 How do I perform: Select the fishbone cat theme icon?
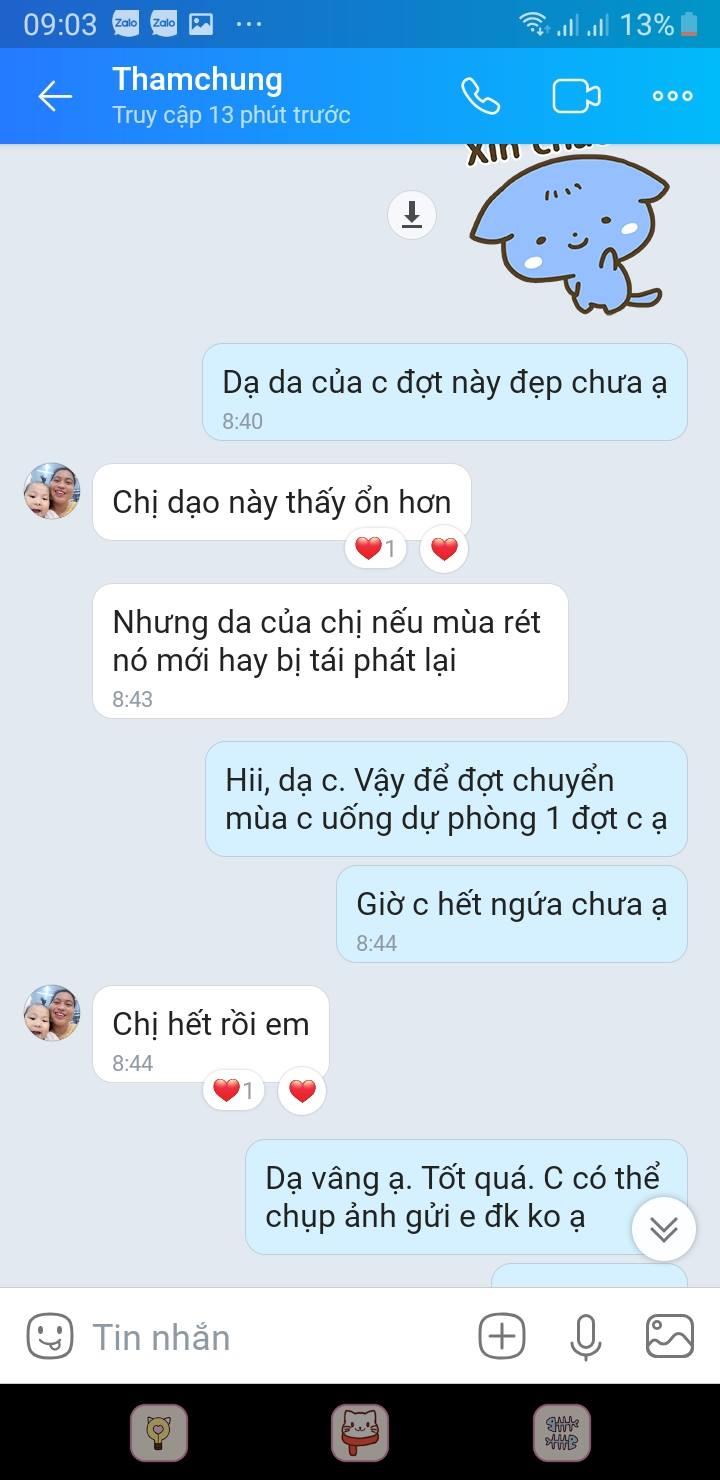tap(561, 1432)
